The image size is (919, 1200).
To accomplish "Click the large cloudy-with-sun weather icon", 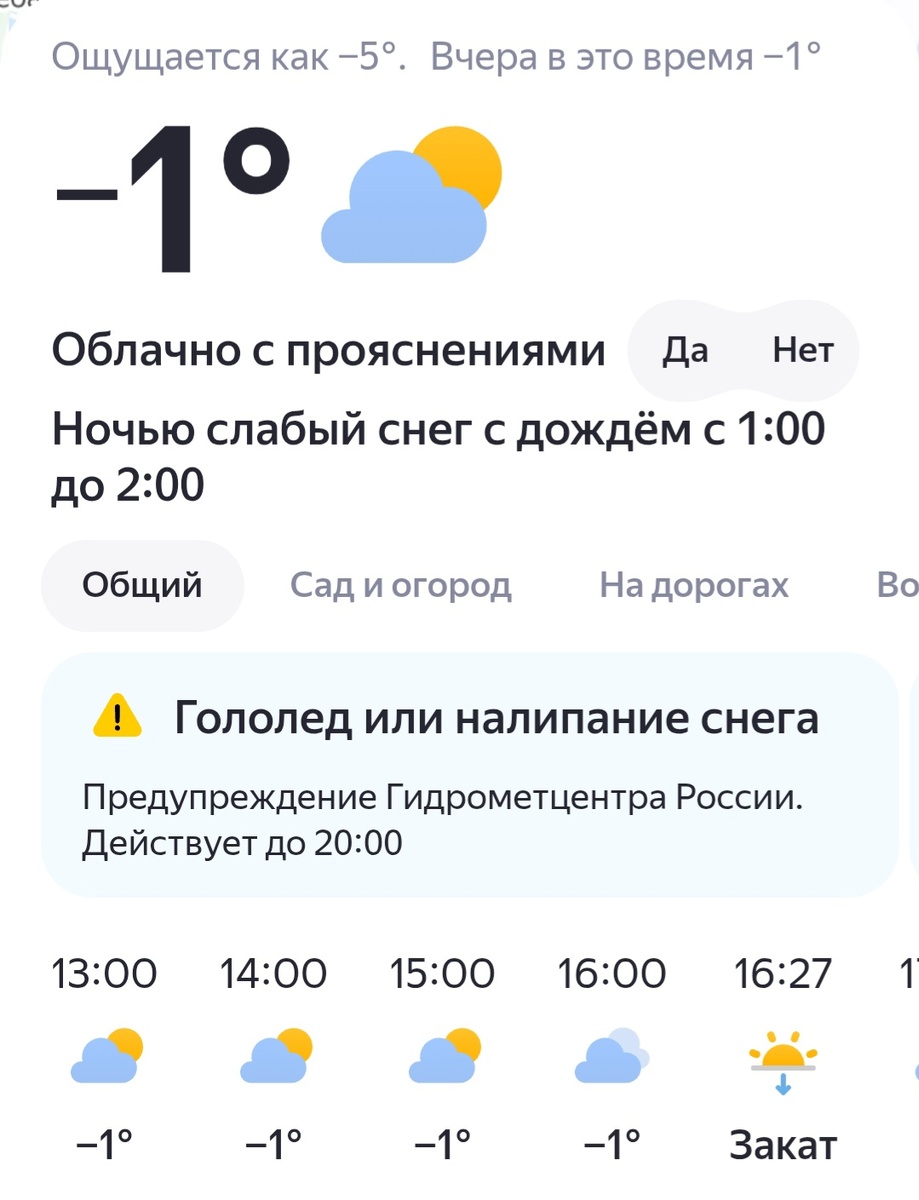I will [410, 195].
